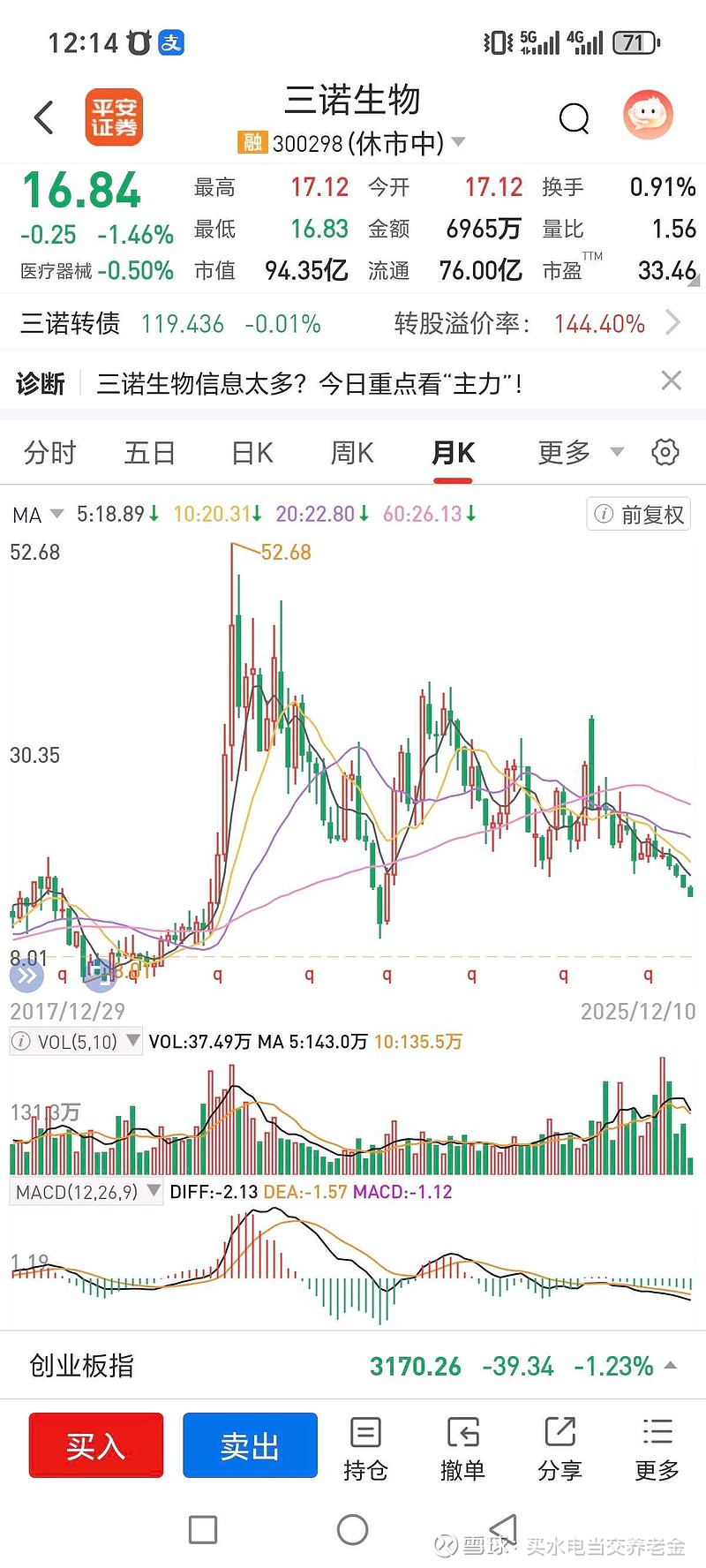The image size is (706, 1568).
Task: Switch to the 分时 intraday tab
Action: pos(49,452)
